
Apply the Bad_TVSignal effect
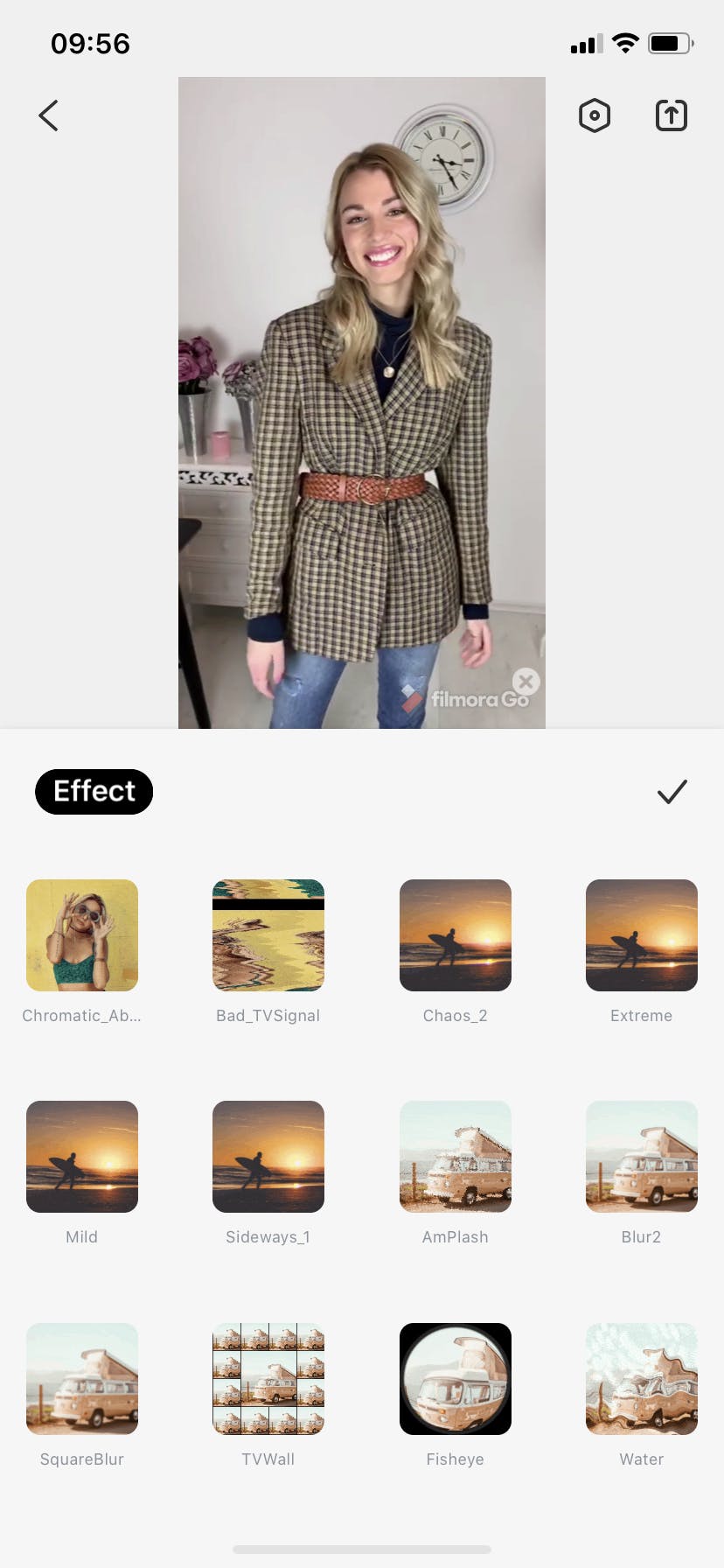coord(268,935)
